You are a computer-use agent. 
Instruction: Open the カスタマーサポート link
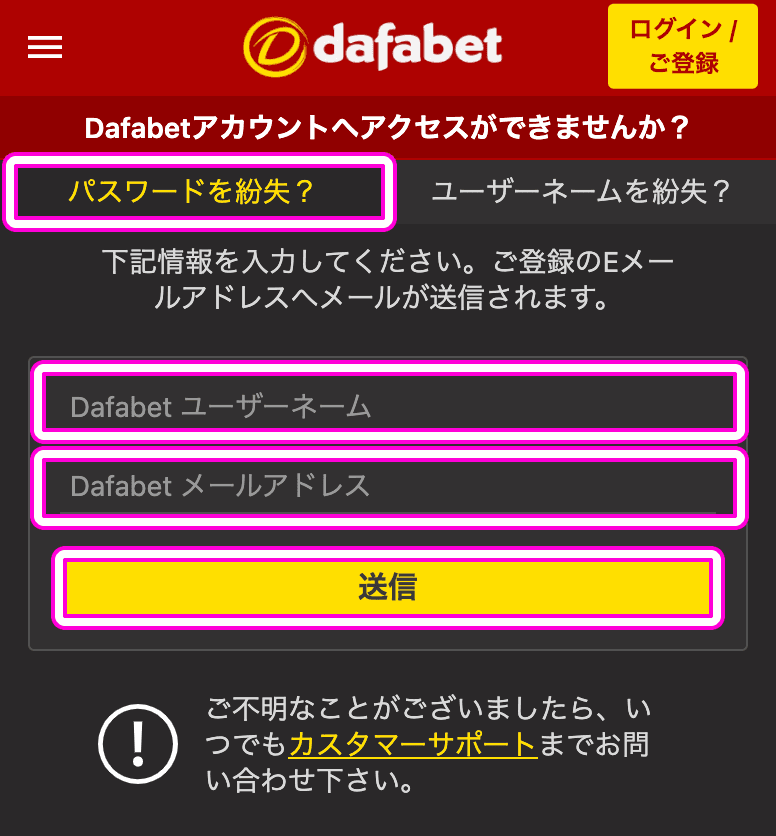tap(413, 744)
